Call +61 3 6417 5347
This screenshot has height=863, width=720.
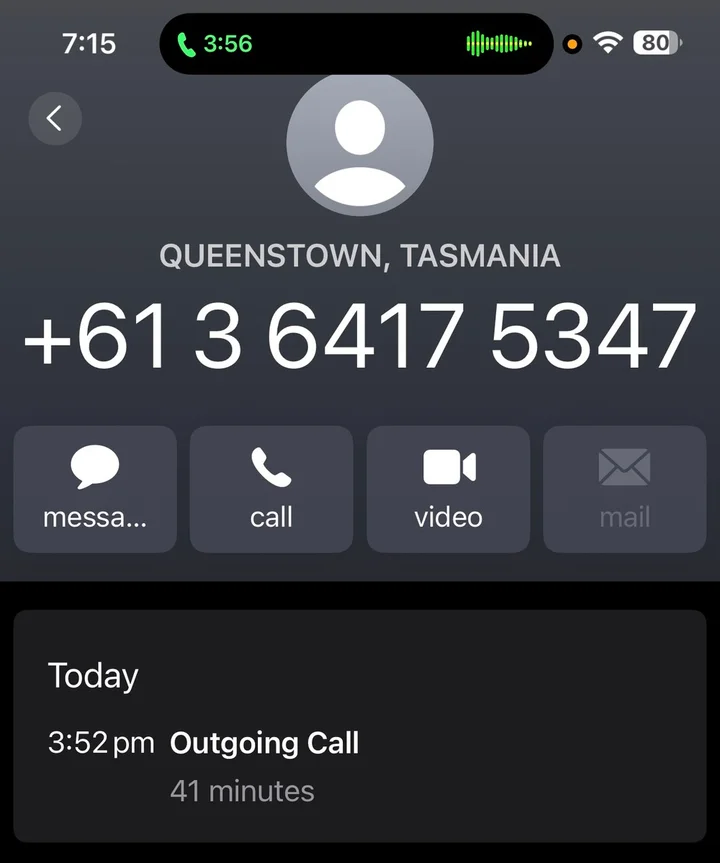[x=271, y=489]
